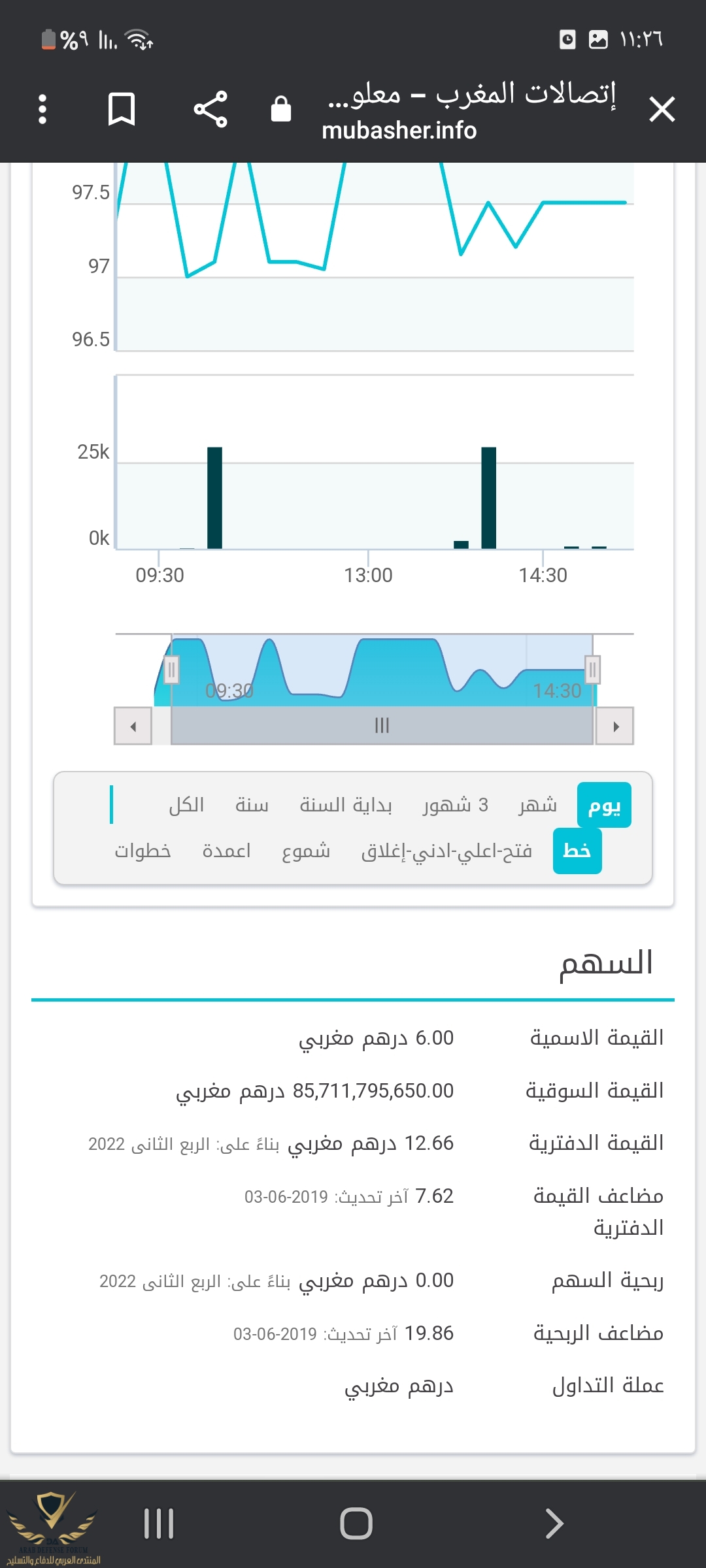Screen dimensions: 706x1568
Task: Switch to شموع candlestick chart
Action: click(305, 851)
